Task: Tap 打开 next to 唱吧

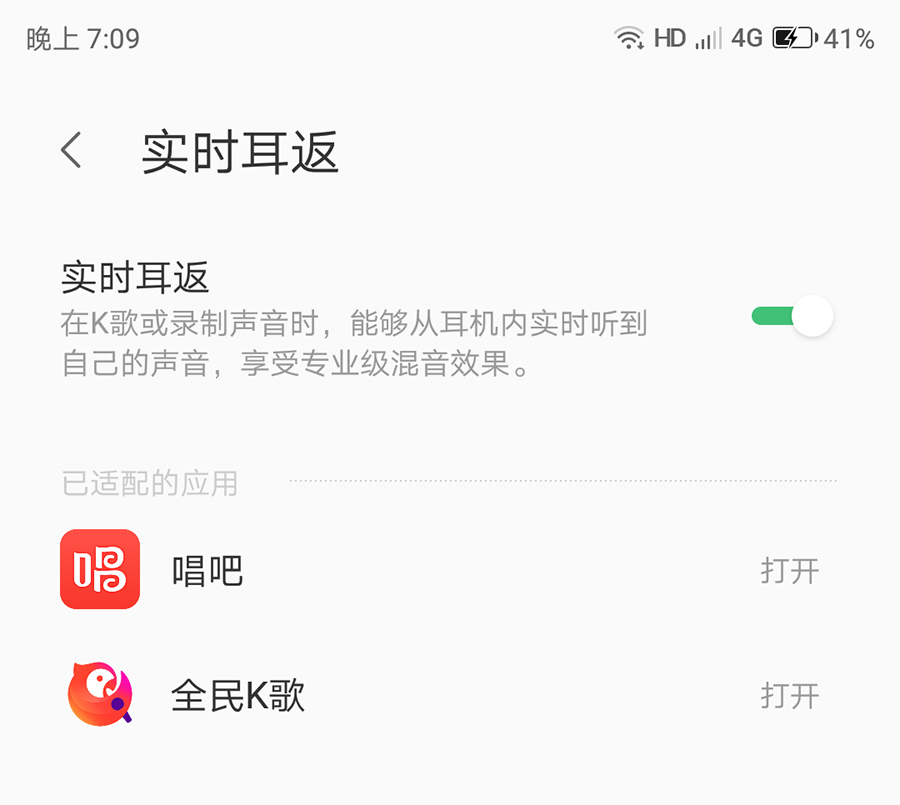Action: coord(789,571)
